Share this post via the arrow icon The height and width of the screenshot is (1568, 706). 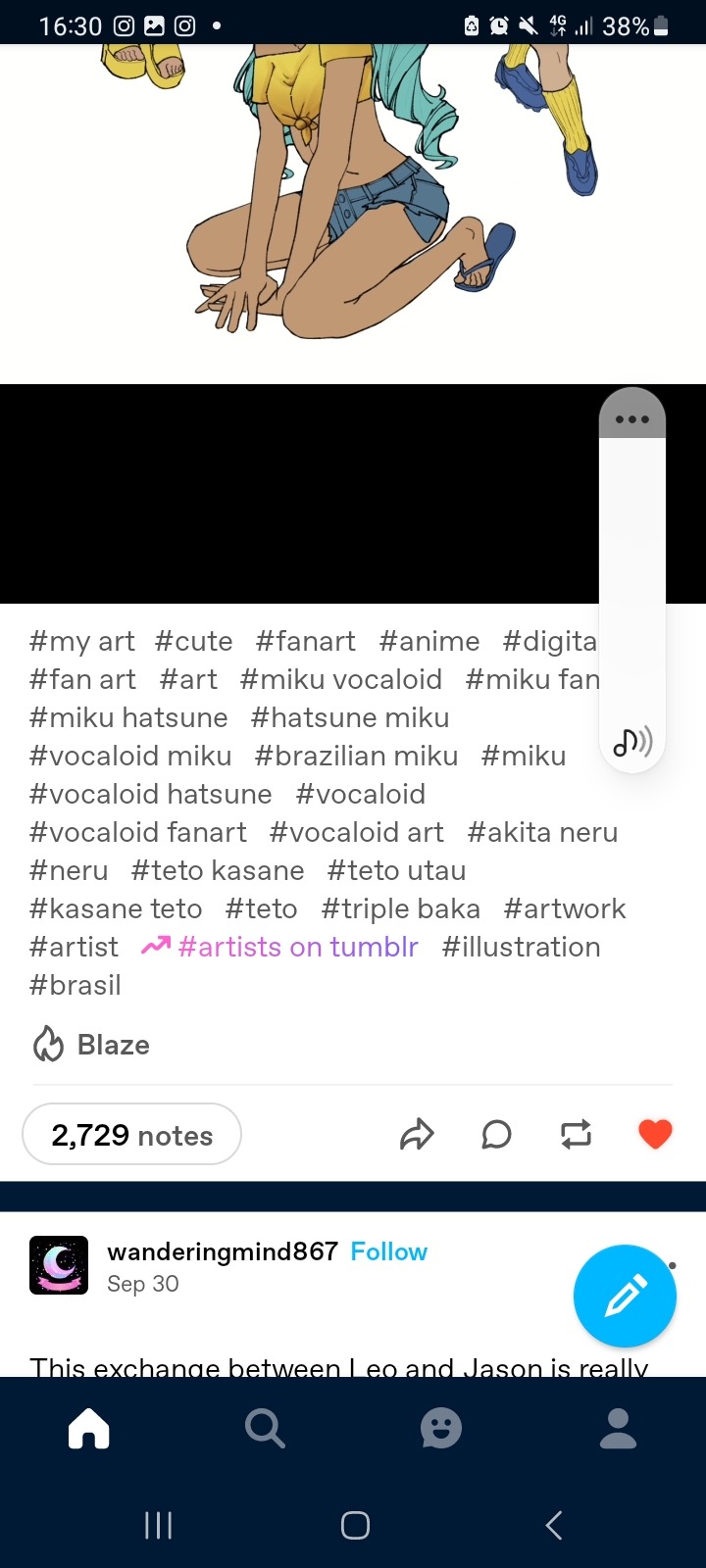(417, 1134)
